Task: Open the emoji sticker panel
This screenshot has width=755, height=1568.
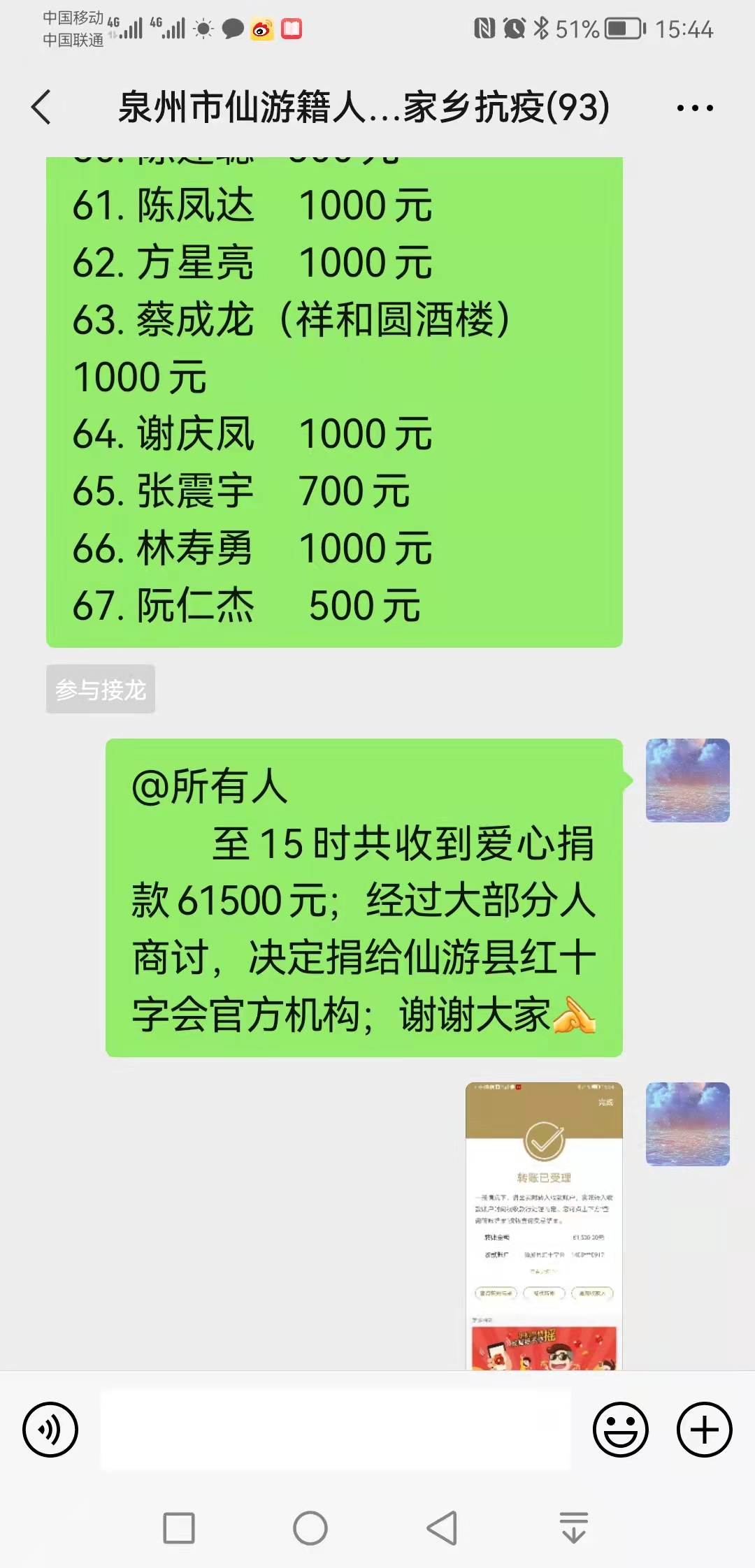Action: point(620,1430)
